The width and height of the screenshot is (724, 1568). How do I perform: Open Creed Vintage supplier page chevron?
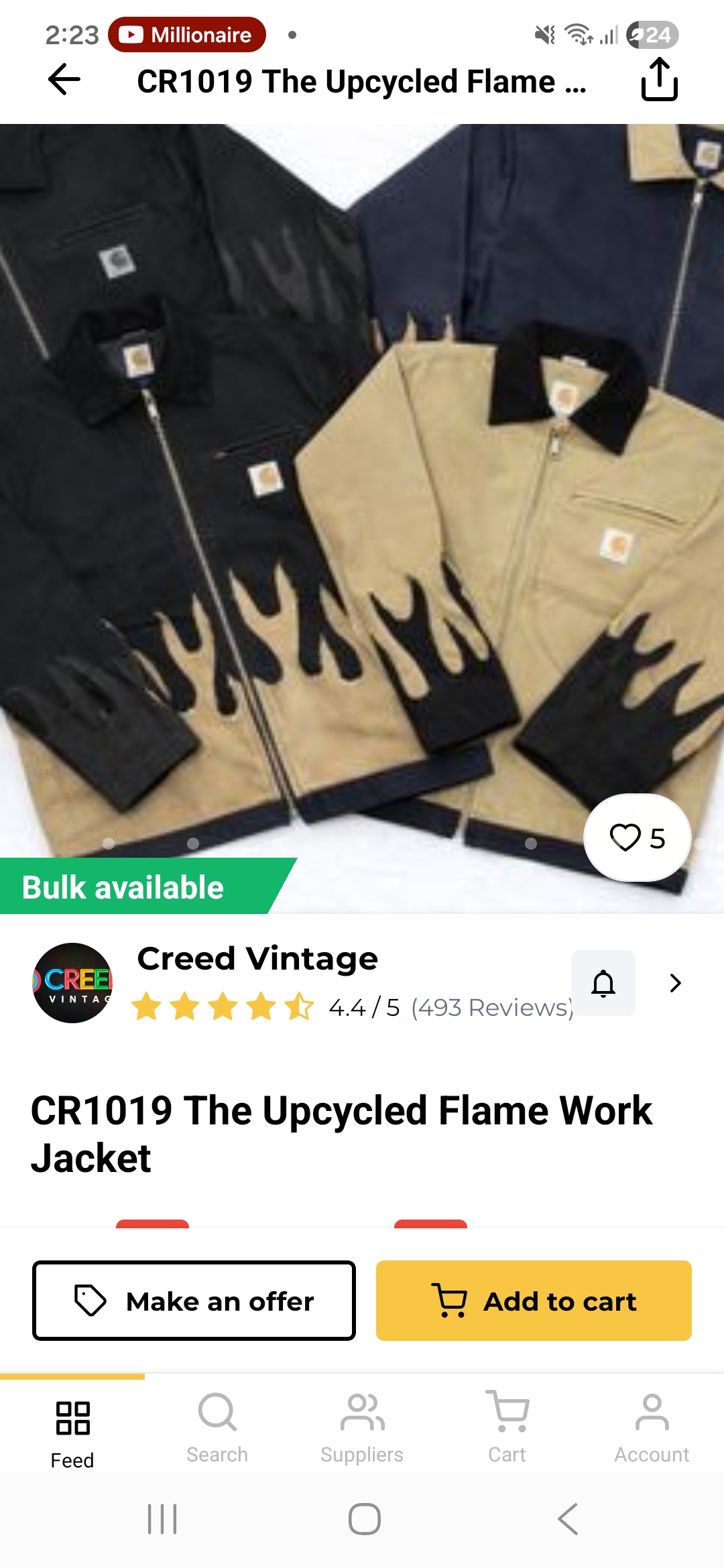(x=675, y=983)
